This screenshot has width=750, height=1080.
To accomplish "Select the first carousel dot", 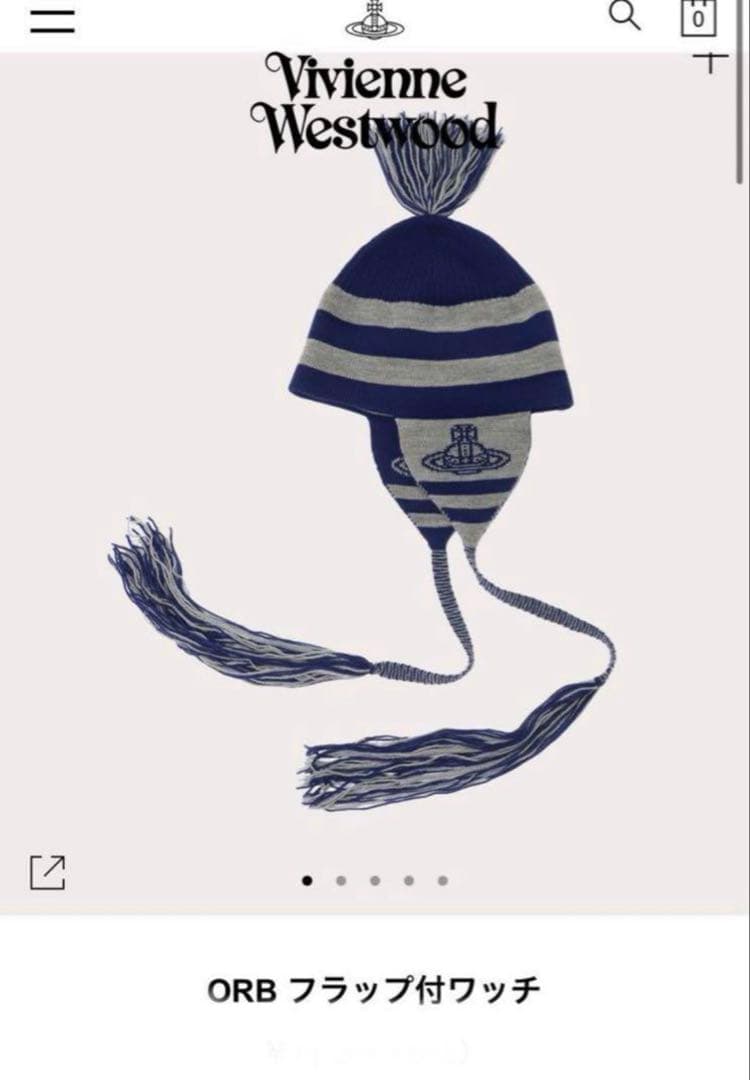I will coord(305,880).
